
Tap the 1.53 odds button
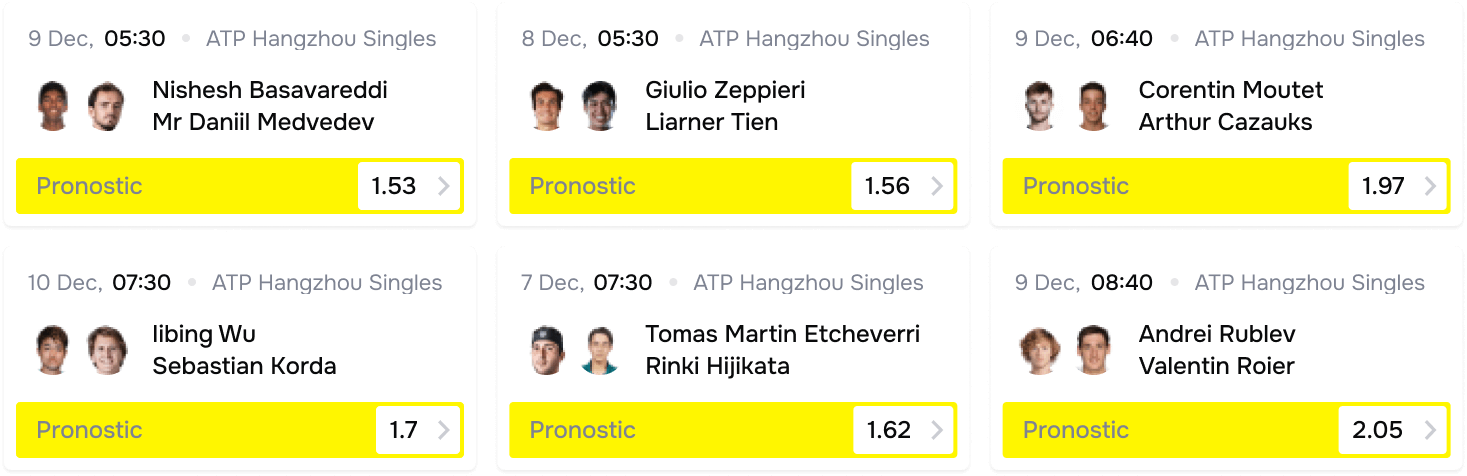point(408,186)
